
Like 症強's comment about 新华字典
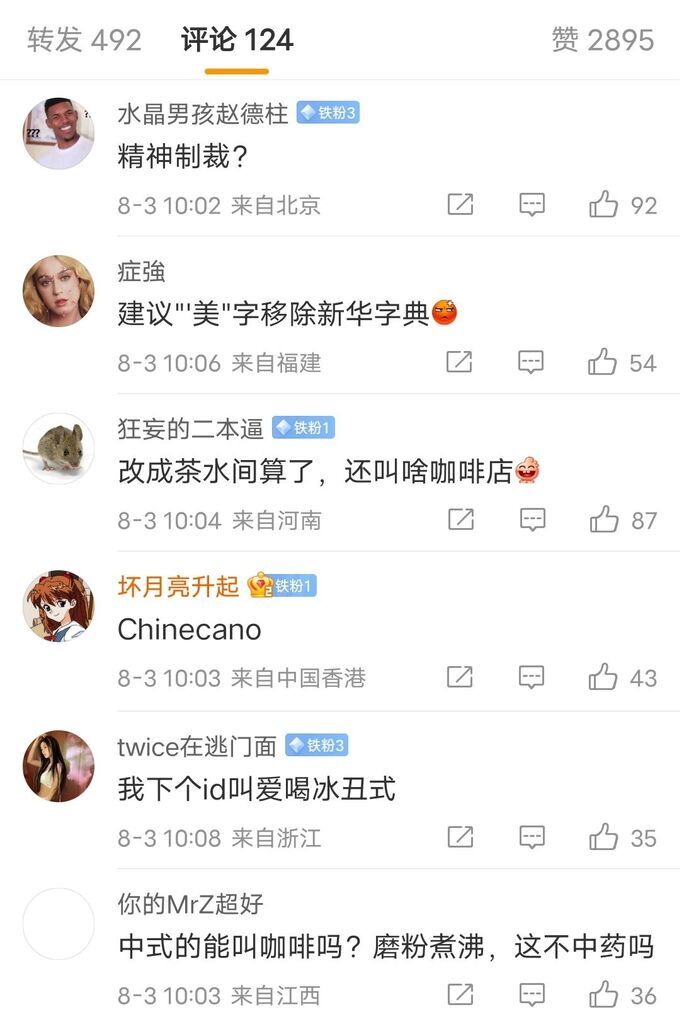click(x=603, y=362)
